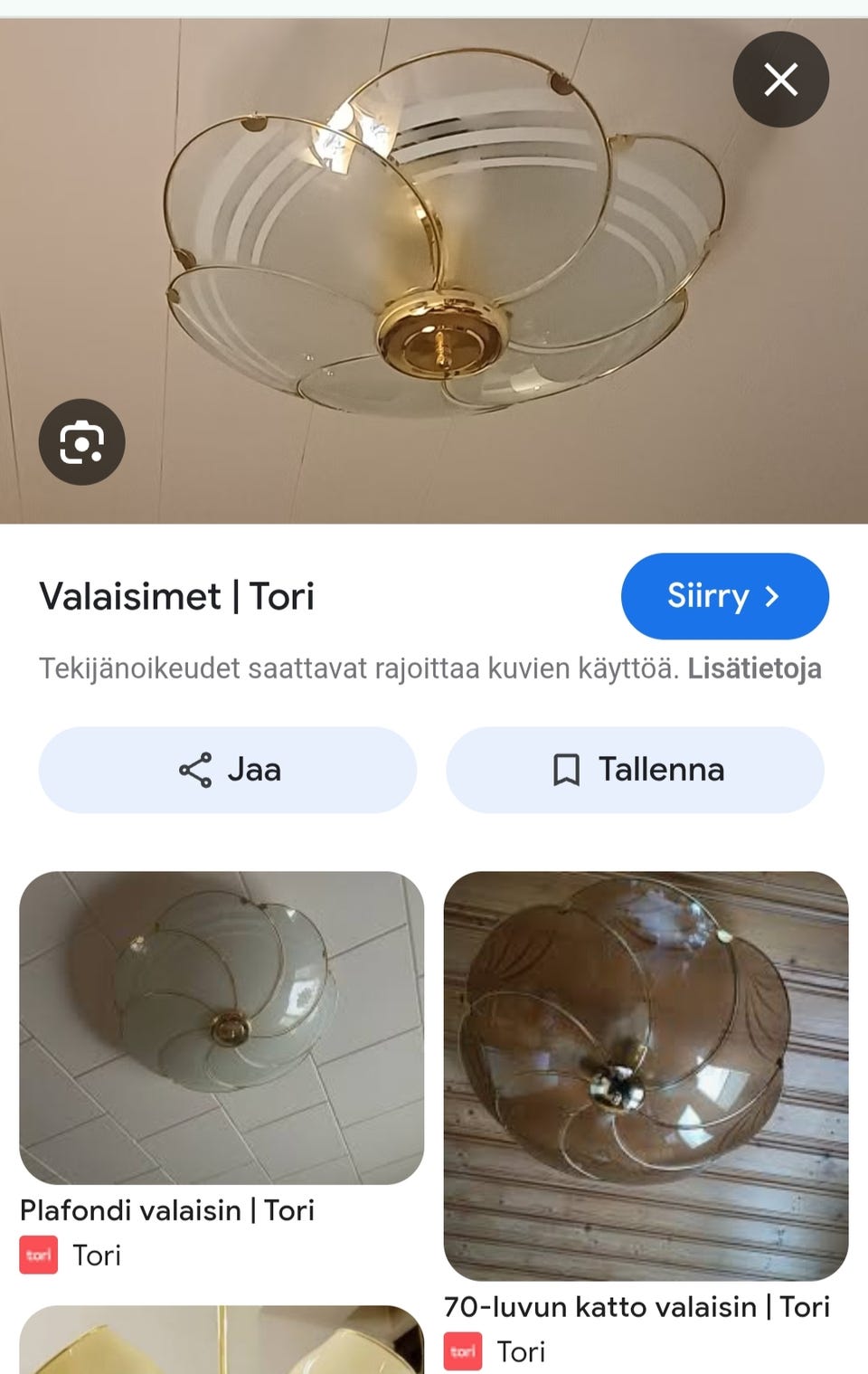The image size is (868, 1374).
Task: Close the image results overlay with the X
Action: coord(780,80)
